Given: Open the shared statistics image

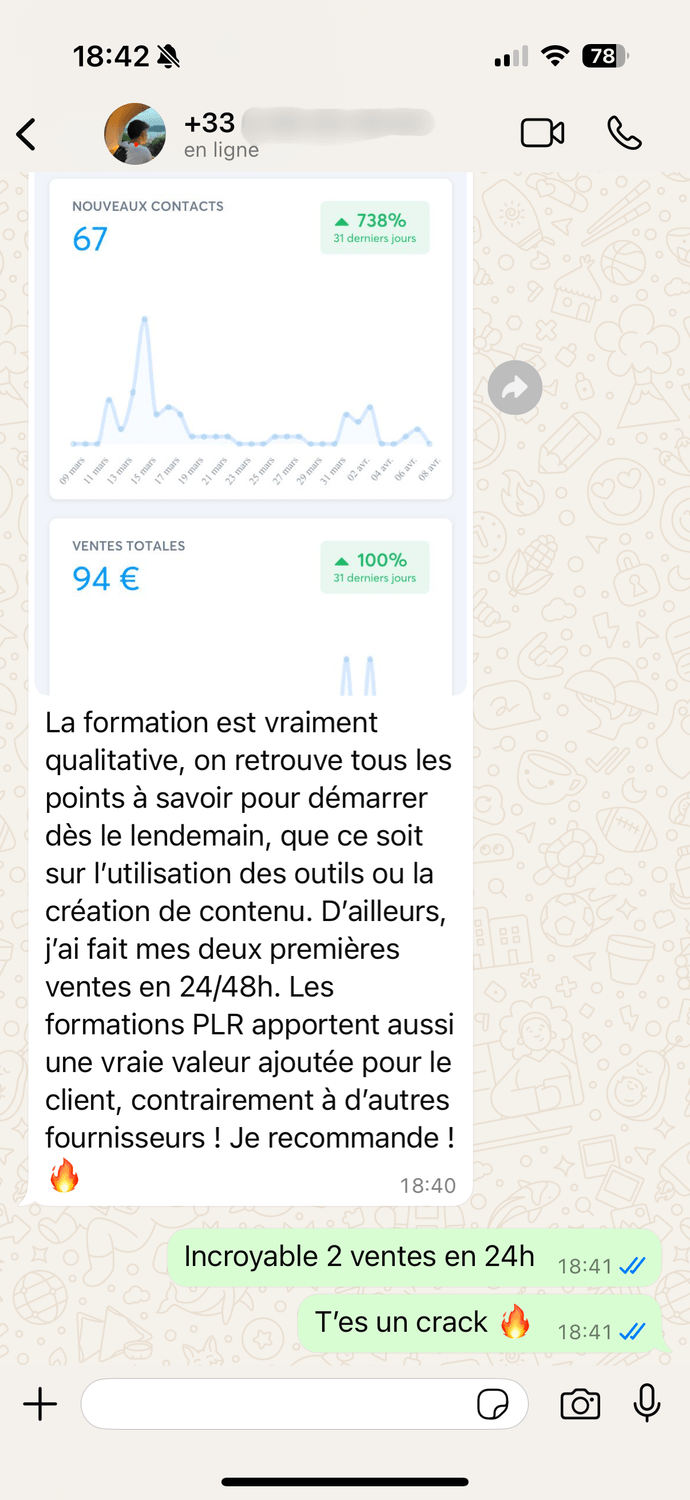Looking at the screenshot, I should pyautogui.click(x=250, y=430).
